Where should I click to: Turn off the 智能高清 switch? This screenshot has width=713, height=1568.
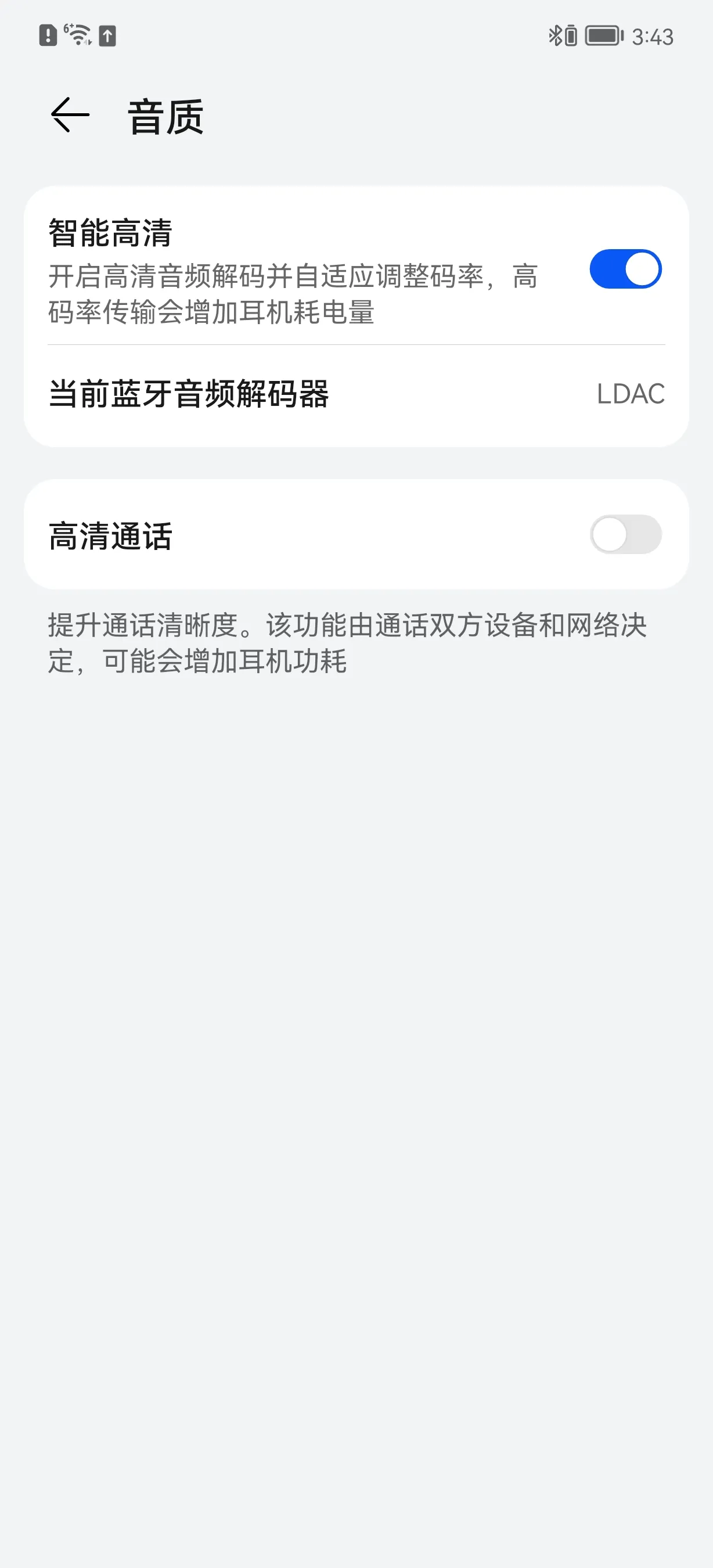click(625, 269)
